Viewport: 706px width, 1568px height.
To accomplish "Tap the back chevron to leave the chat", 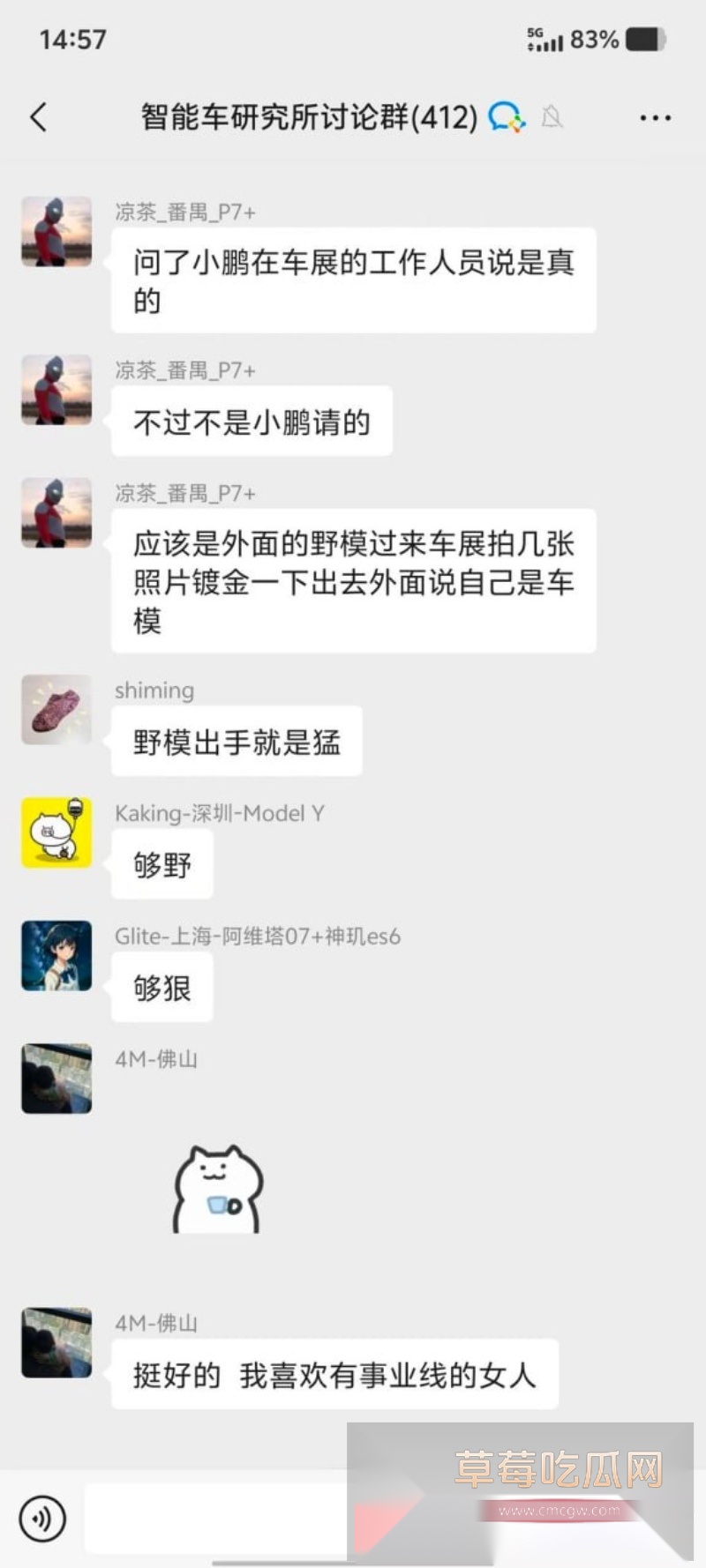I will pos(37,115).
